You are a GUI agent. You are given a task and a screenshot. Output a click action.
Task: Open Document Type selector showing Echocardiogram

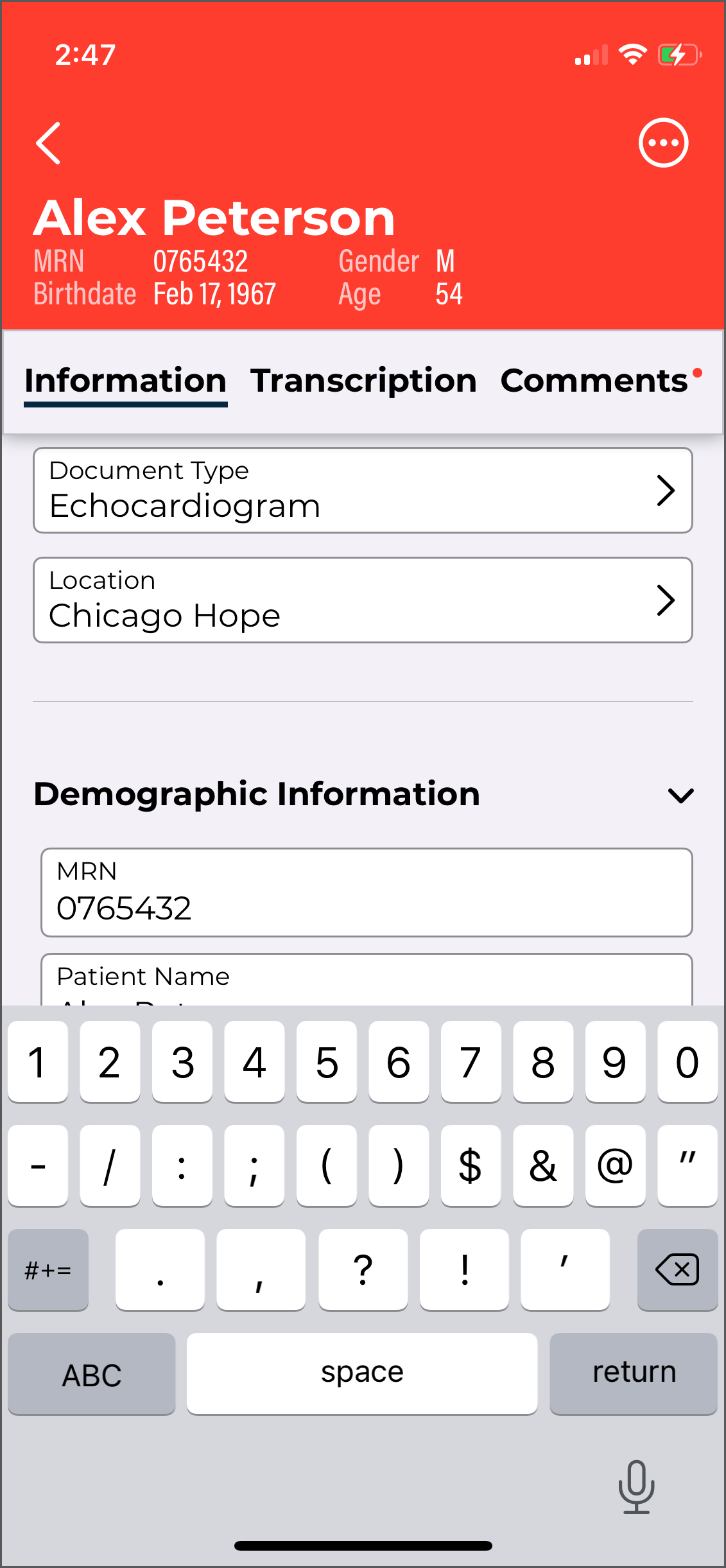[x=363, y=491]
